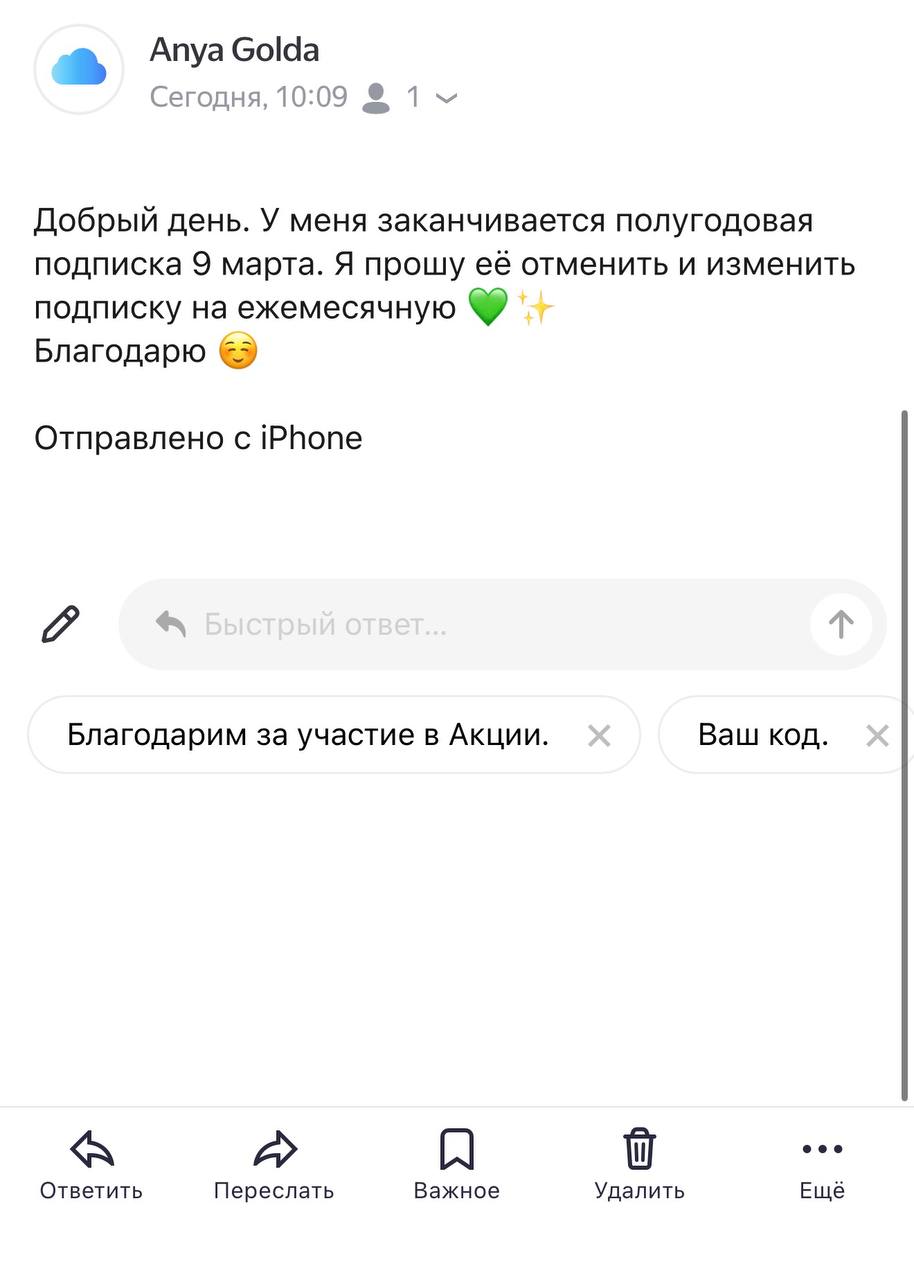
Task: Expand the recipients list chevron
Action: click(x=447, y=98)
